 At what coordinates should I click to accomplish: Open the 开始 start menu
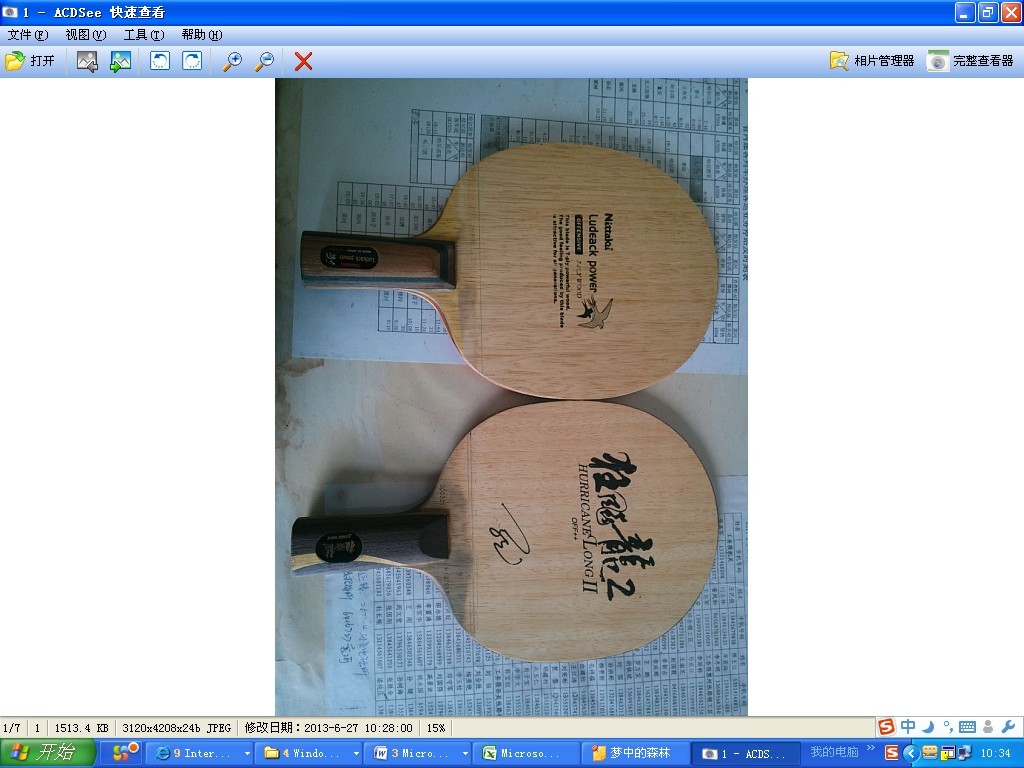pyautogui.click(x=48, y=753)
